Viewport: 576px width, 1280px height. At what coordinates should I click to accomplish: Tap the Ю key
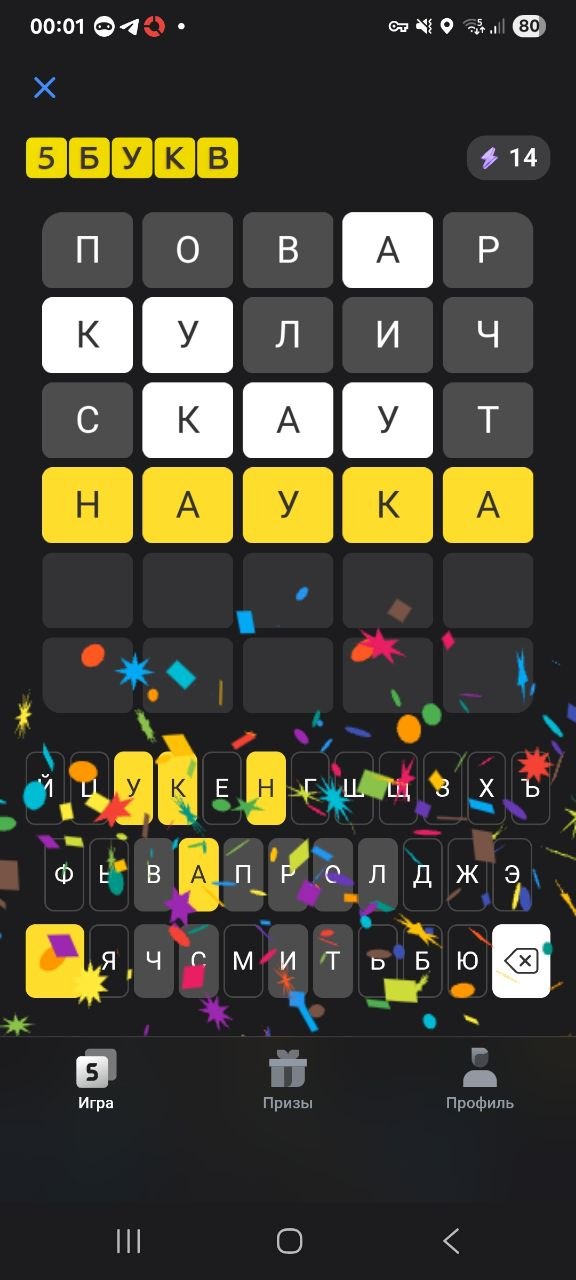(x=467, y=961)
